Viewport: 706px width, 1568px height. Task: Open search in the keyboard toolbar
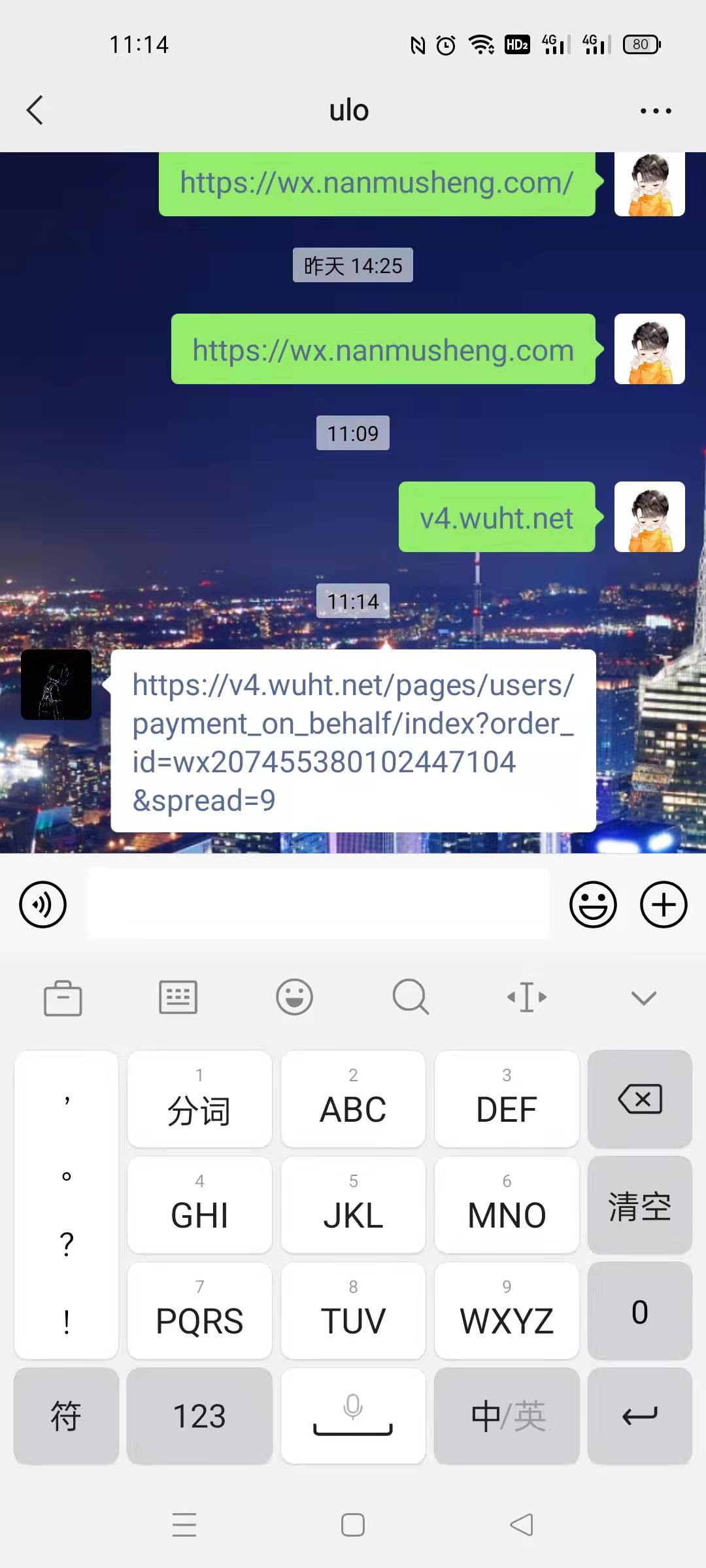pos(411,998)
